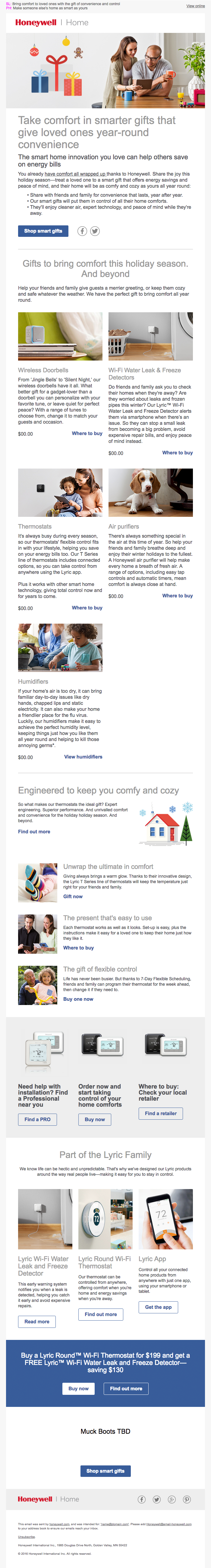Open the Pinterest icon in the footer
The width and height of the screenshot is (211, 1568).
[187, 1499]
